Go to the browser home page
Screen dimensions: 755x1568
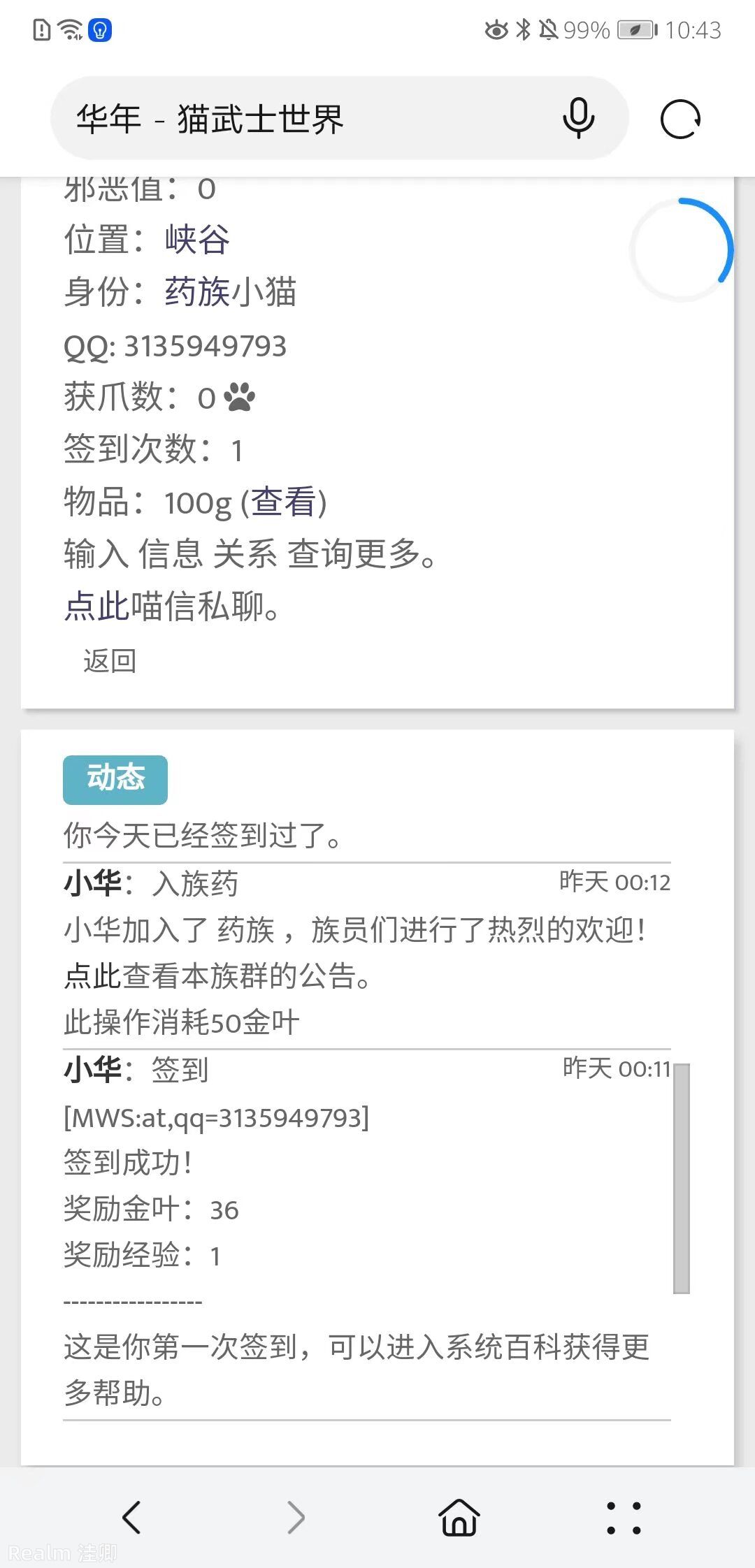(x=459, y=1517)
